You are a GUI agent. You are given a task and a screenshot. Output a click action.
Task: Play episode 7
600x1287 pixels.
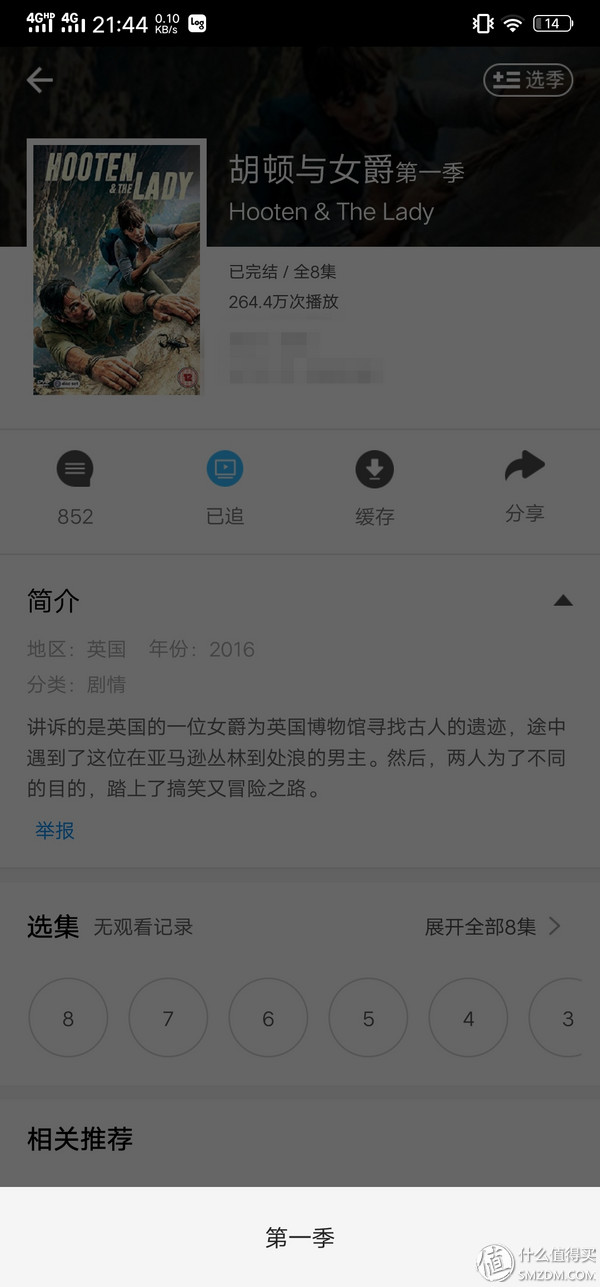pyautogui.click(x=168, y=1018)
